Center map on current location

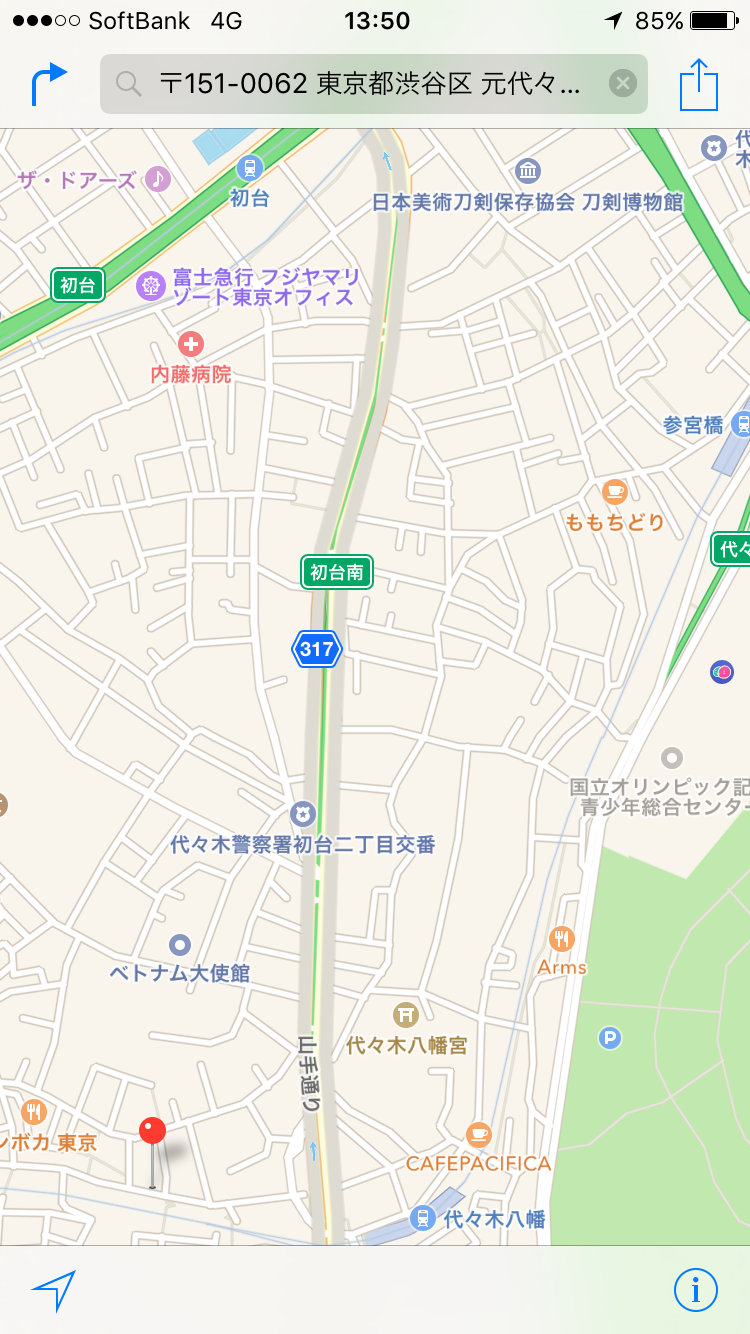click(x=54, y=1291)
